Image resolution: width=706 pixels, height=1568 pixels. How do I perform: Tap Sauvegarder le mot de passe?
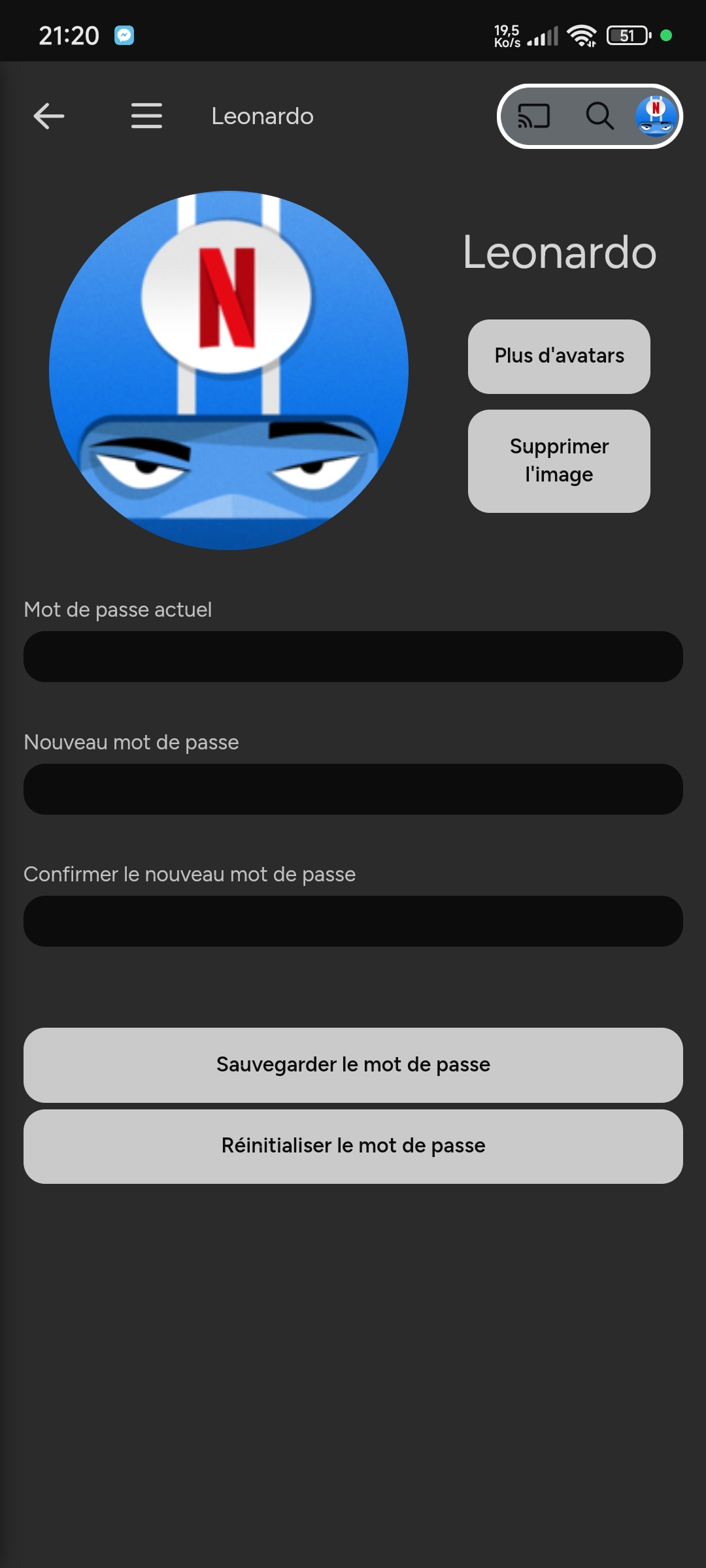(x=353, y=1065)
